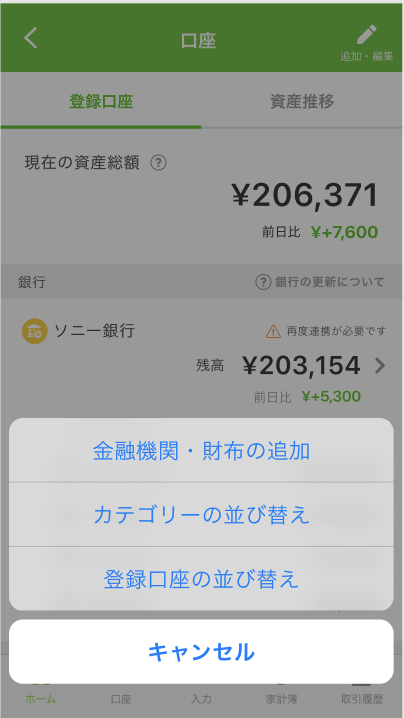Dismiss the sheet with キャンセル
Screen dimensions: 404x718
tap(201, 651)
